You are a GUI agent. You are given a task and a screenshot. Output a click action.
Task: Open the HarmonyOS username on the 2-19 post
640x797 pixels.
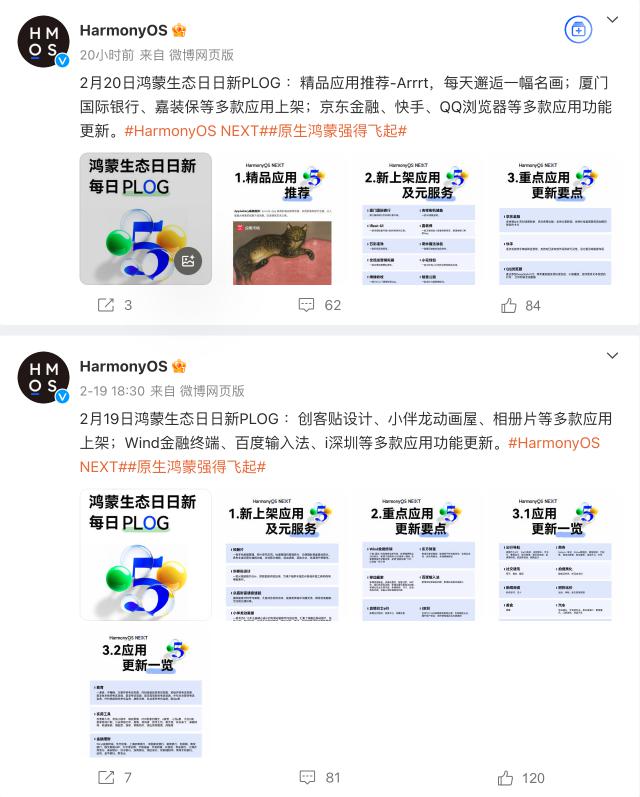[x=123, y=366]
